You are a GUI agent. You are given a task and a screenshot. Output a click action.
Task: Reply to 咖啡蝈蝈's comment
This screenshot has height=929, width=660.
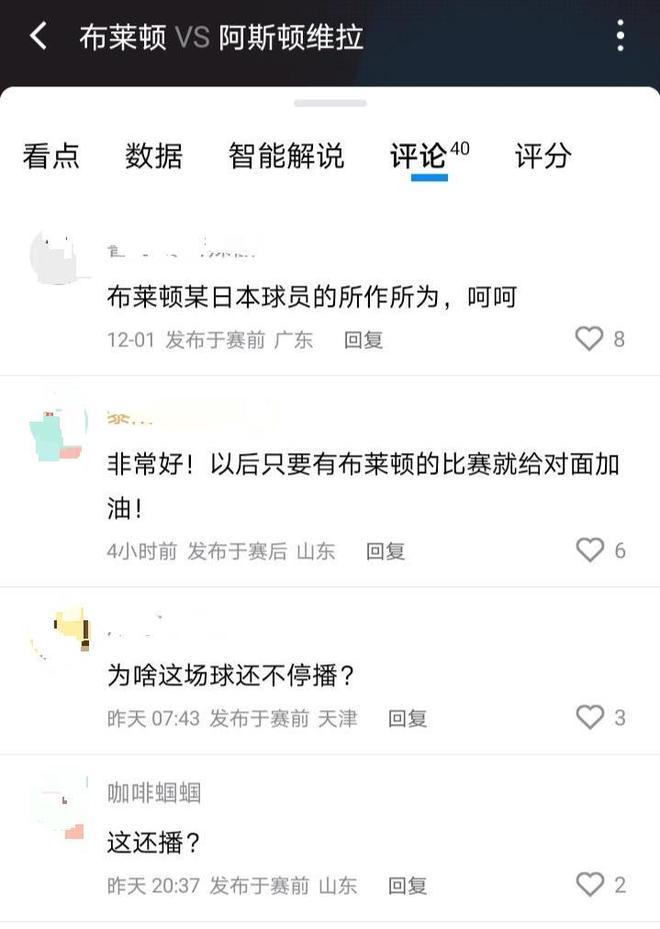tap(407, 885)
